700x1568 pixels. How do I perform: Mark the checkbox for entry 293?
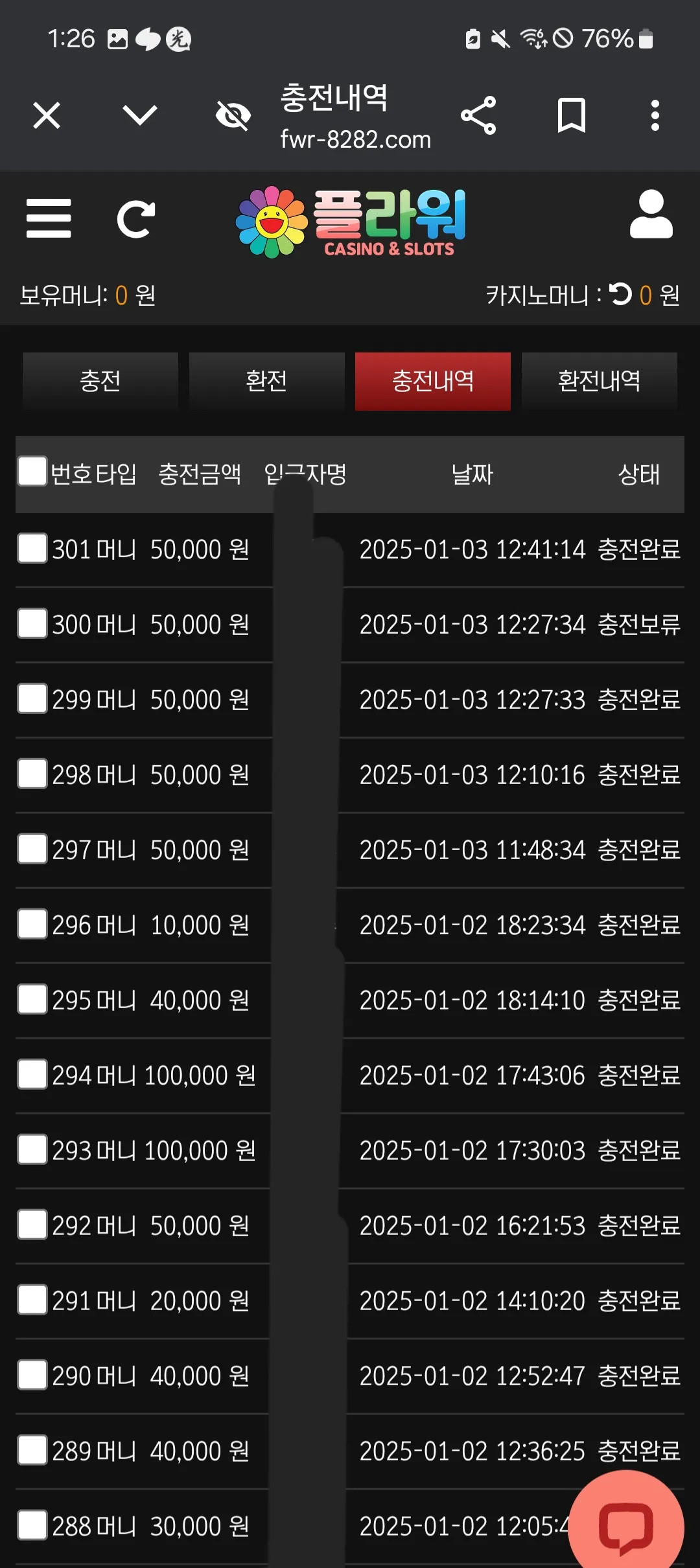point(32,1149)
